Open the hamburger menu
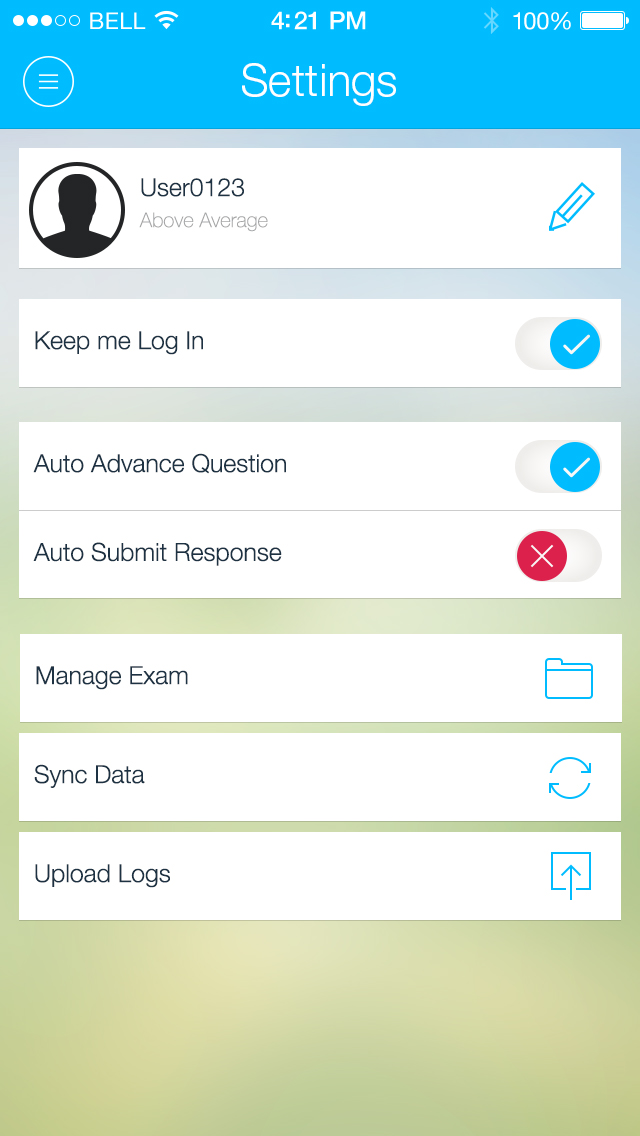The width and height of the screenshot is (640, 1136). [48, 81]
